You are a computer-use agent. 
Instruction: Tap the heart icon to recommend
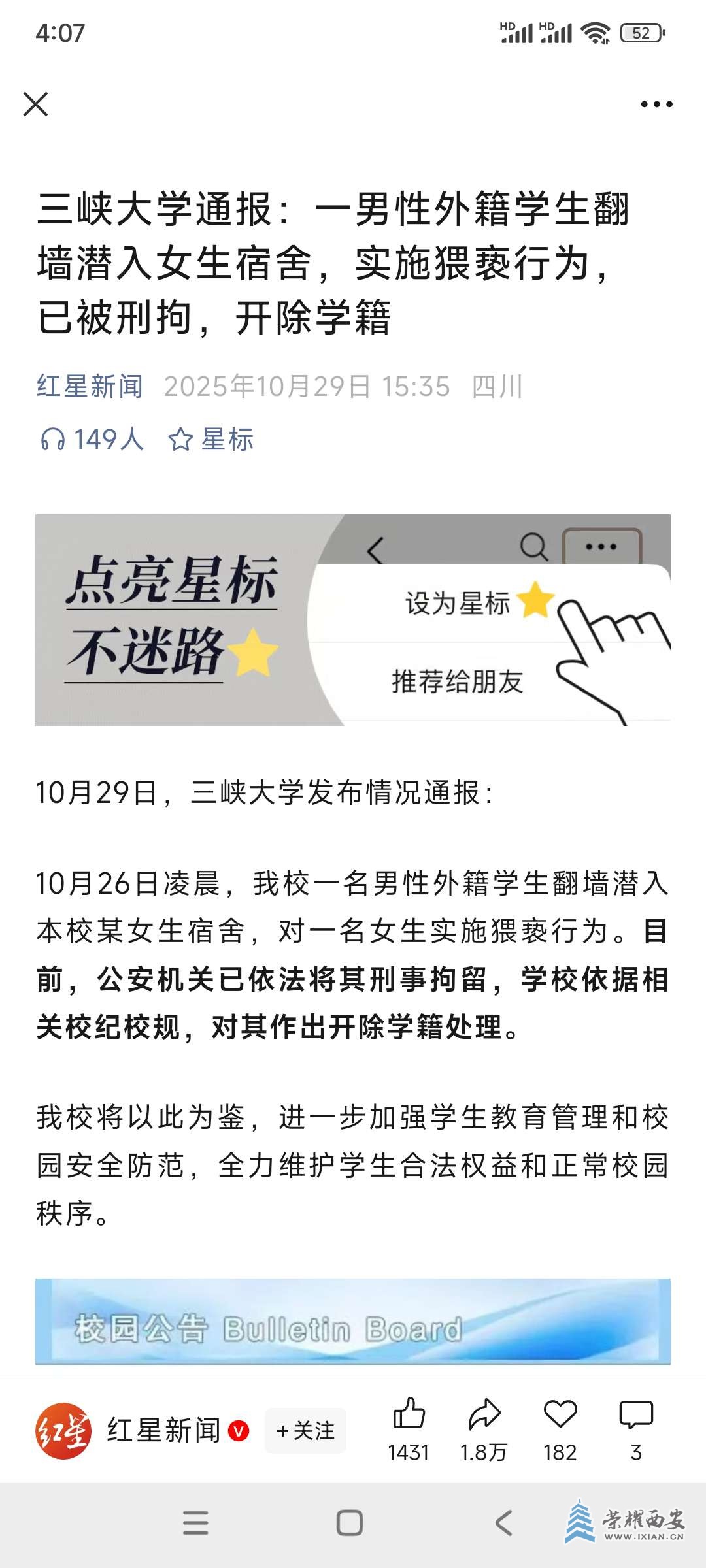tap(560, 1414)
